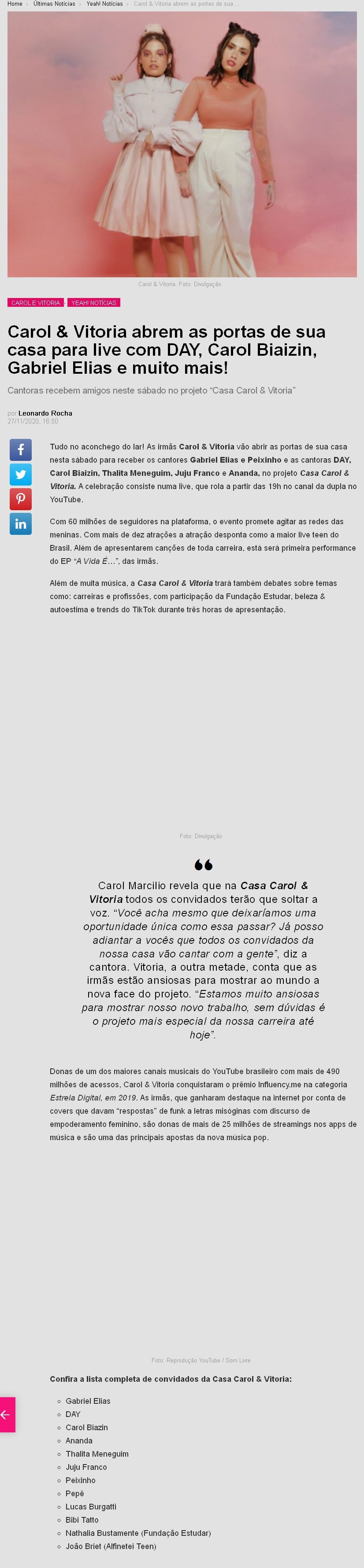Open the YEAH! NOTÍCIAS category tag
Image resolution: width=364 pixels, height=1568 pixels.
[94, 302]
